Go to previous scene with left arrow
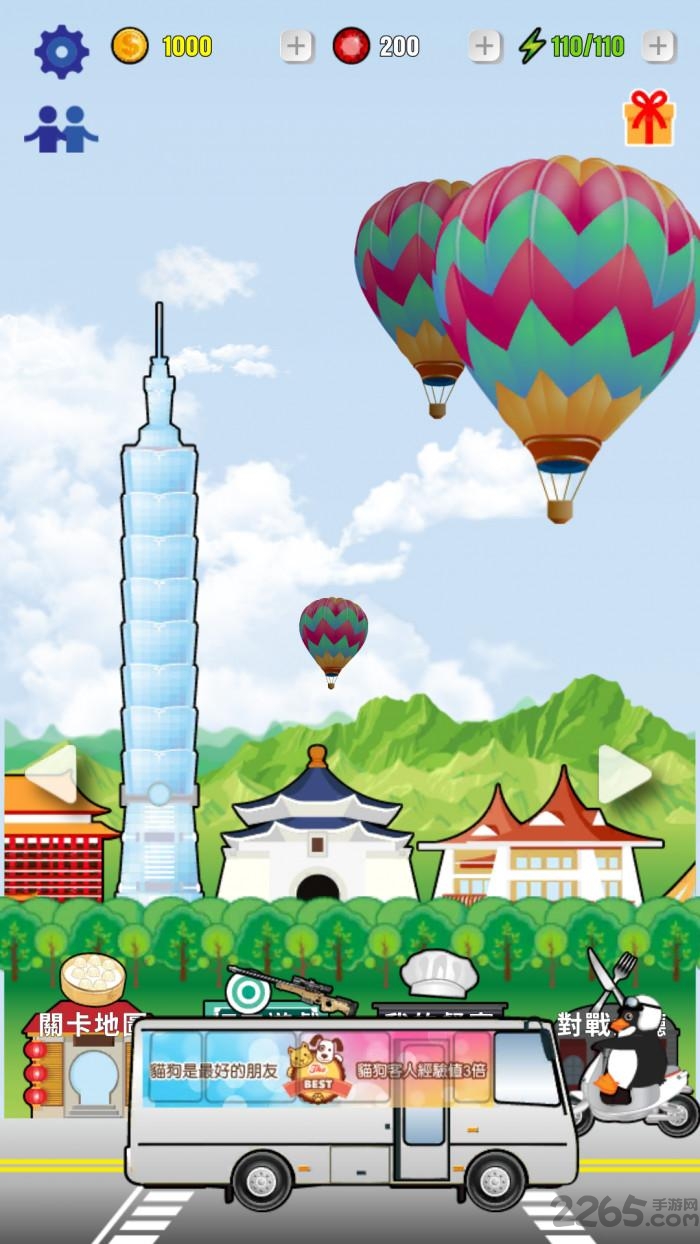This screenshot has width=700, height=1244. (x=51, y=773)
